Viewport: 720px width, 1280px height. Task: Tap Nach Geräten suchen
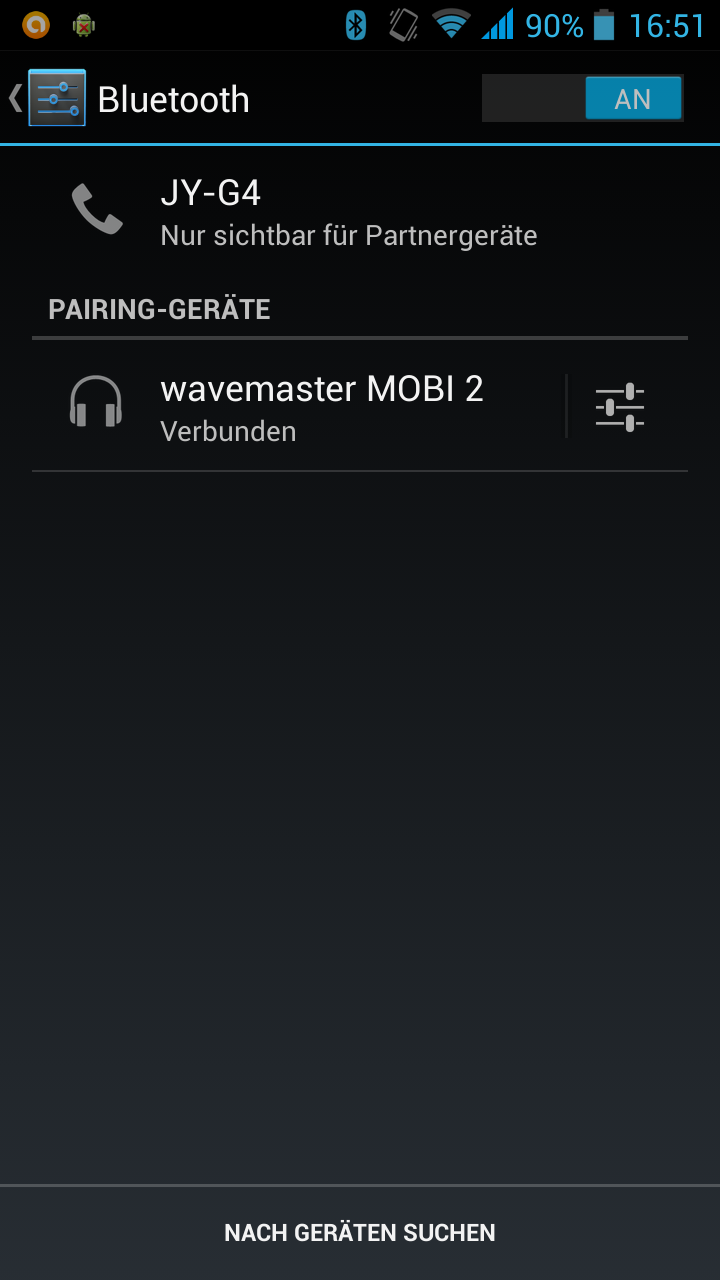pyautogui.click(x=360, y=1233)
